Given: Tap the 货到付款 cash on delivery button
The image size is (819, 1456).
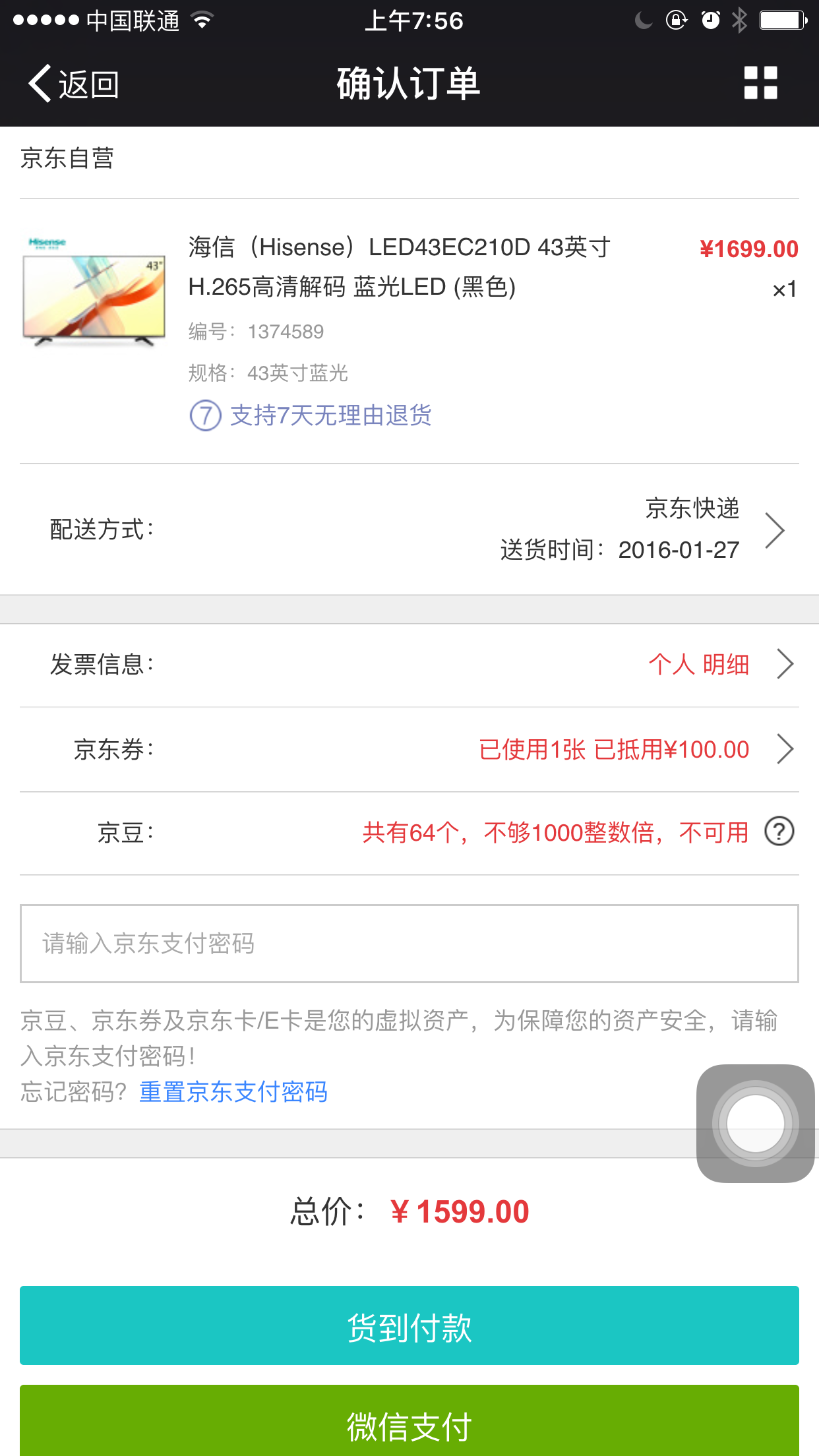Looking at the screenshot, I should pyautogui.click(x=409, y=1325).
